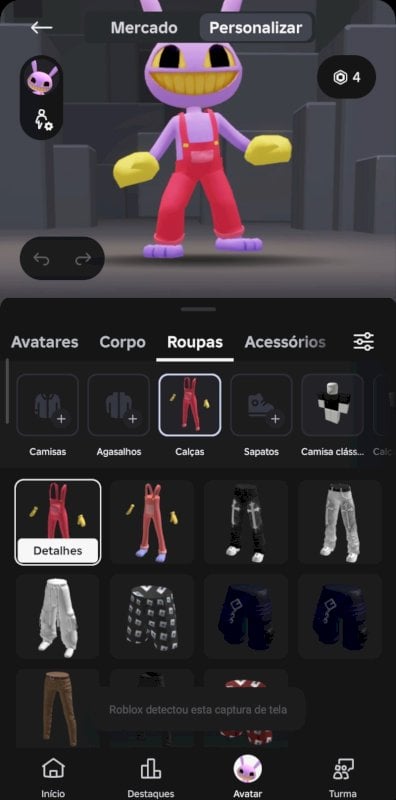396x800 pixels.
Task: Undo the last avatar change
Action: pos(41,259)
